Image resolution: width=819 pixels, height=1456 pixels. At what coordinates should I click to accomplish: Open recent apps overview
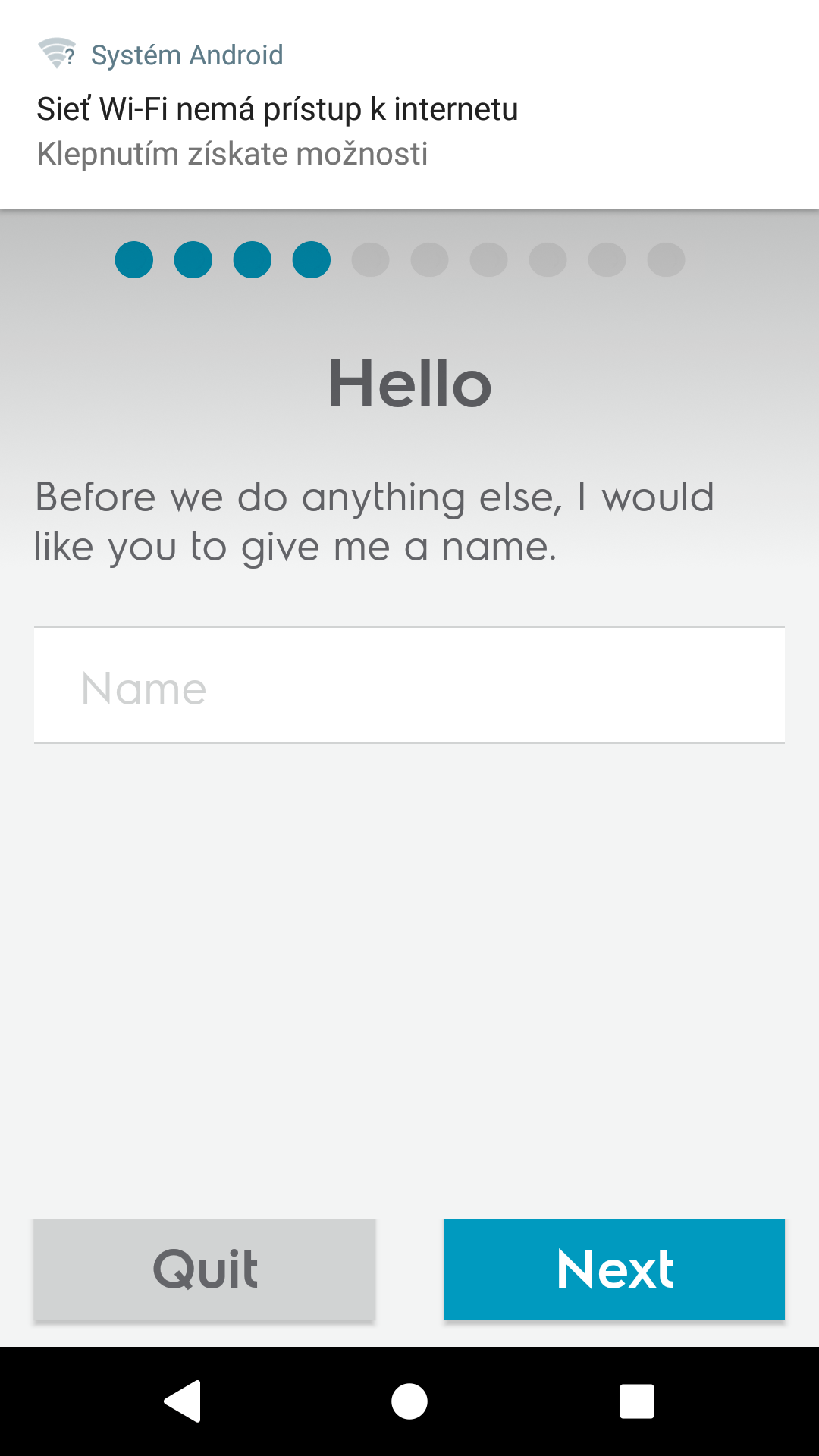(x=637, y=1401)
